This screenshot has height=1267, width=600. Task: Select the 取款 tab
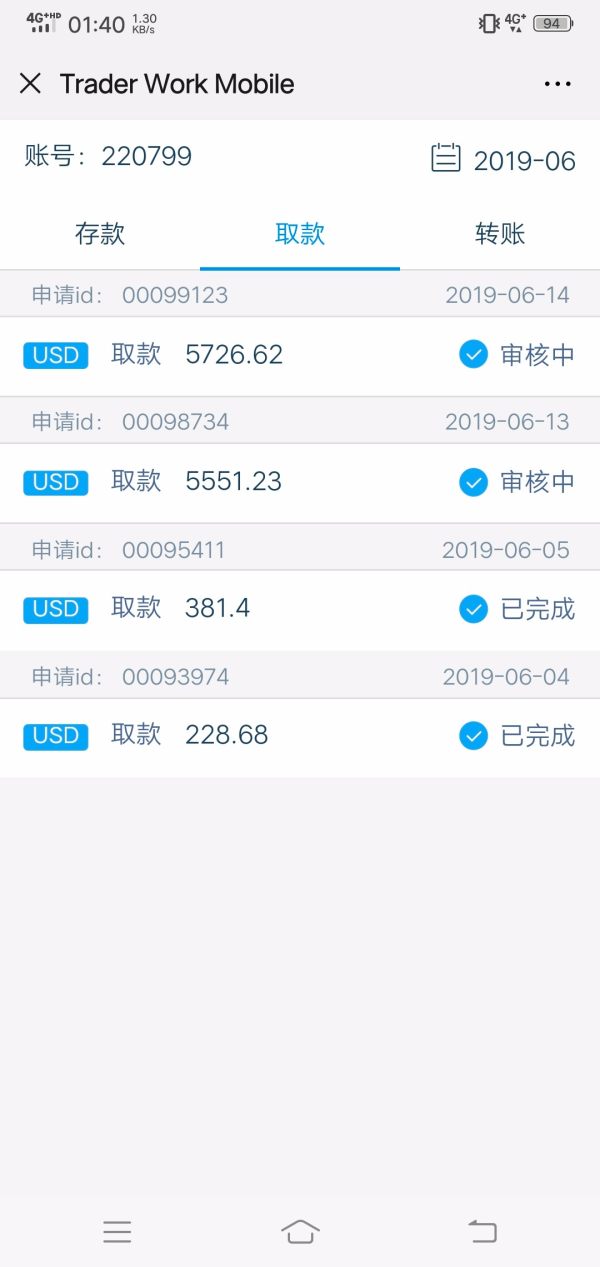coord(300,234)
